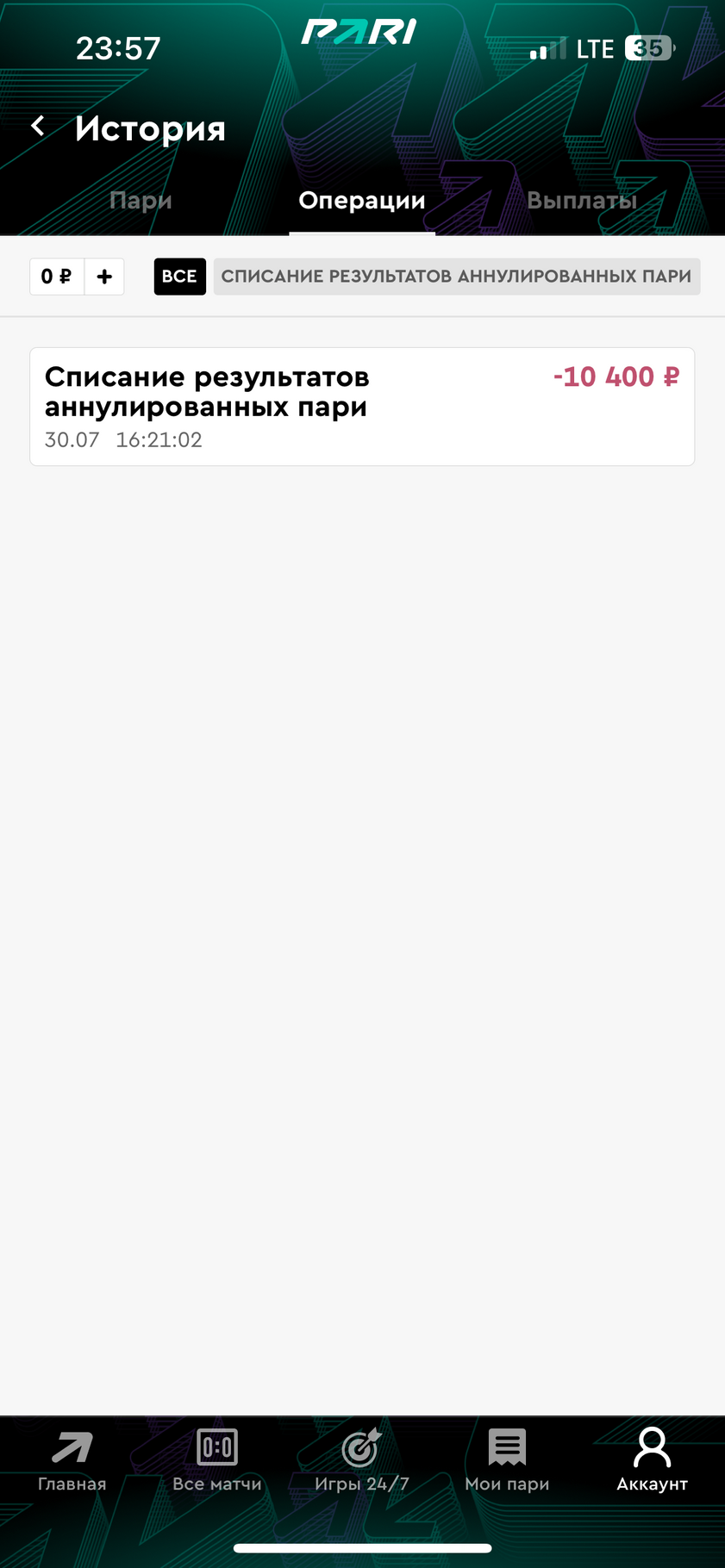Viewport: 725px width, 1568px height.
Task: Switch to the Пари tab
Action: pyautogui.click(x=141, y=201)
